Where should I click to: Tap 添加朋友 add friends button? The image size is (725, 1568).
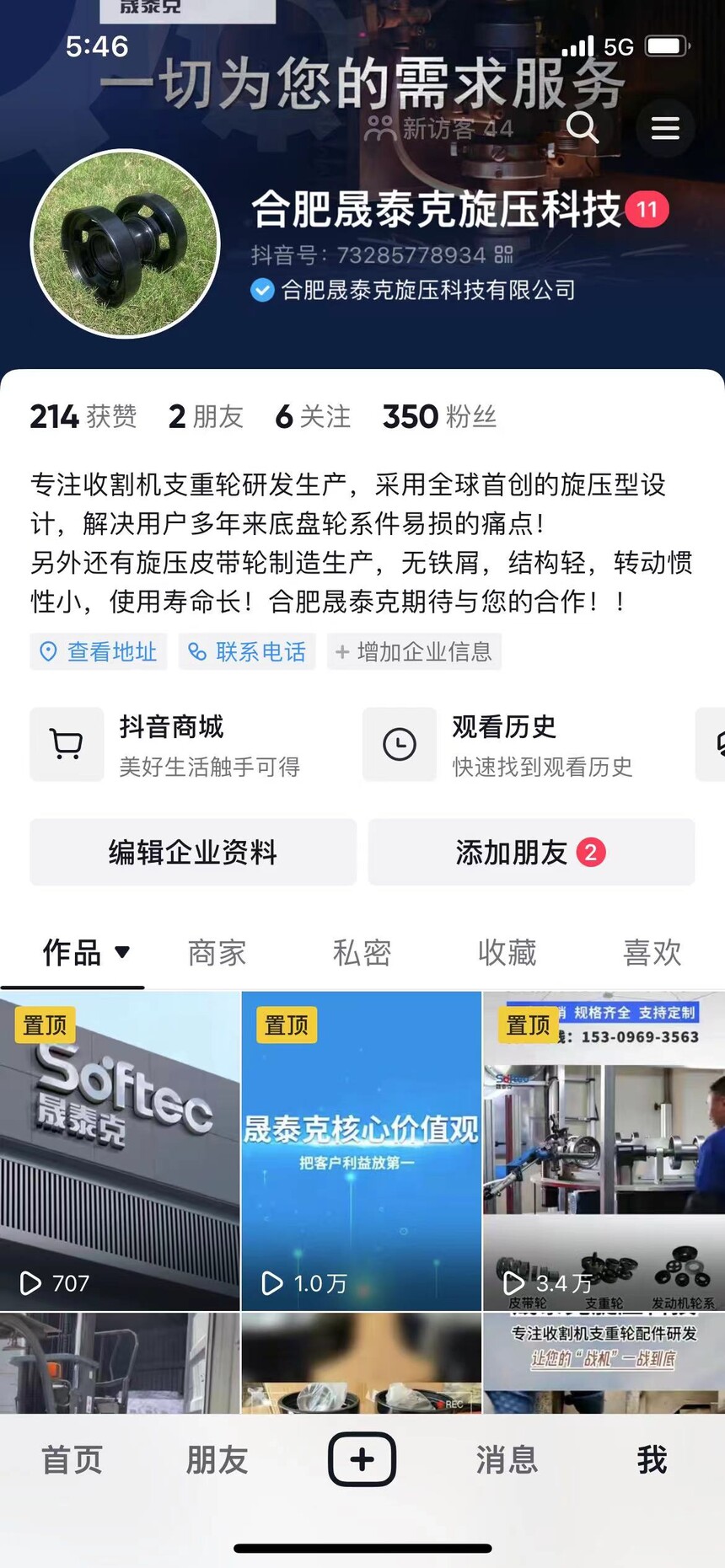(531, 852)
